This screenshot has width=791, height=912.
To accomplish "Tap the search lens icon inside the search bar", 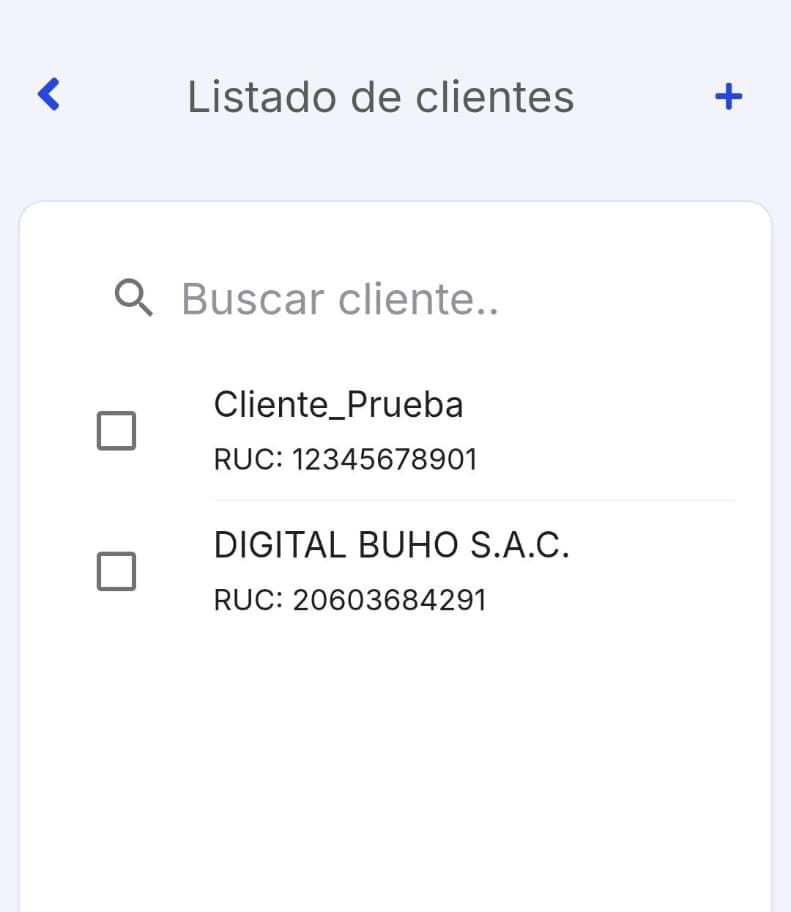I will (x=134, y=298).
